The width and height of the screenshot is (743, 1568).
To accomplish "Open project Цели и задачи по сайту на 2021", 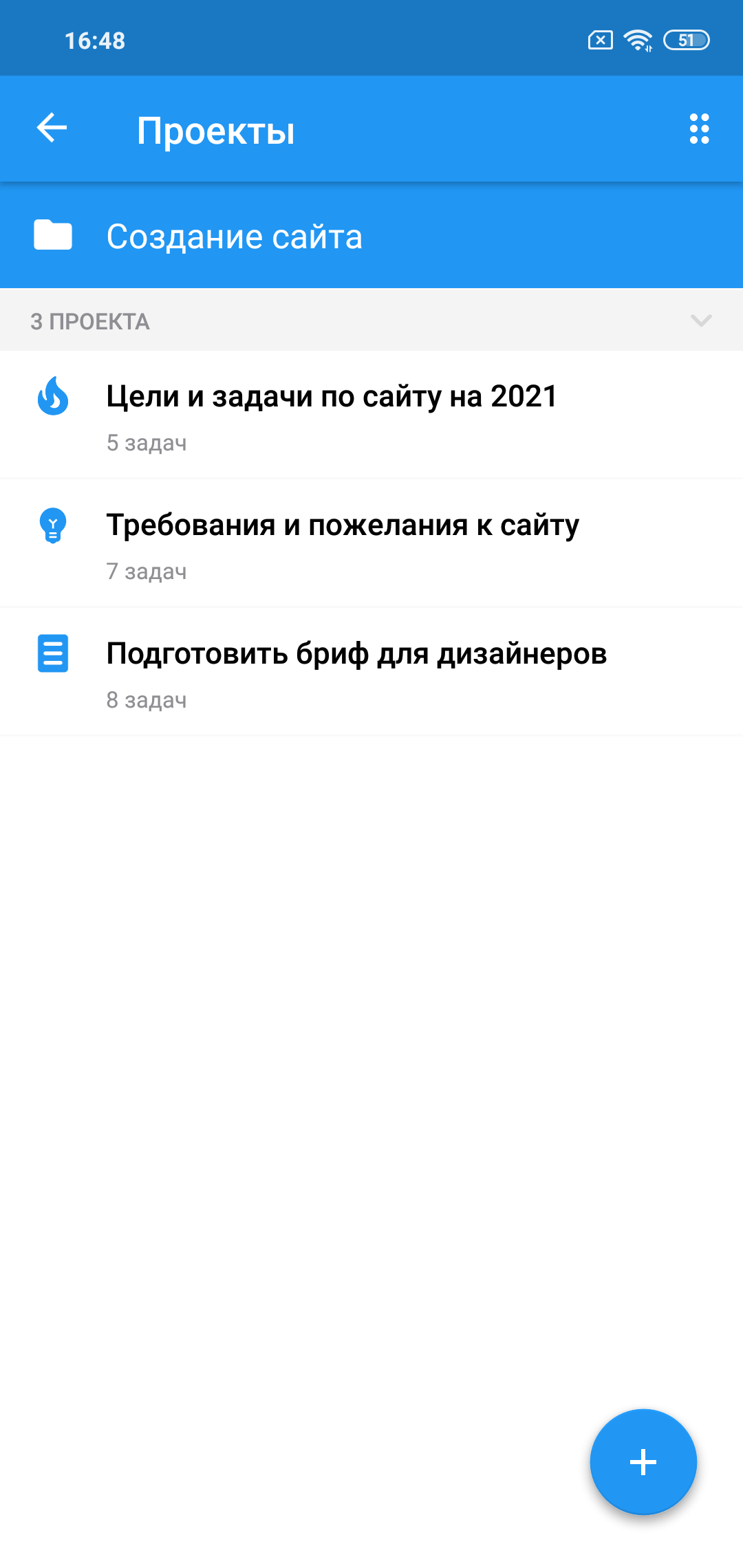I will point(332,414).
